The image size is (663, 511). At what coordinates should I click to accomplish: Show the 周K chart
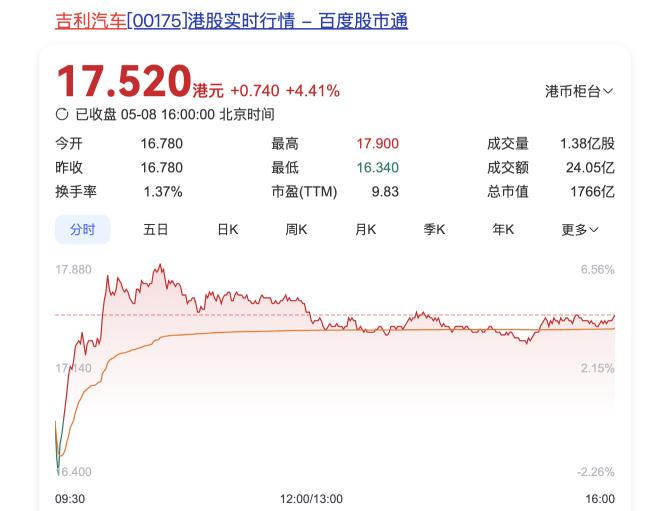[x=296, y=229]
